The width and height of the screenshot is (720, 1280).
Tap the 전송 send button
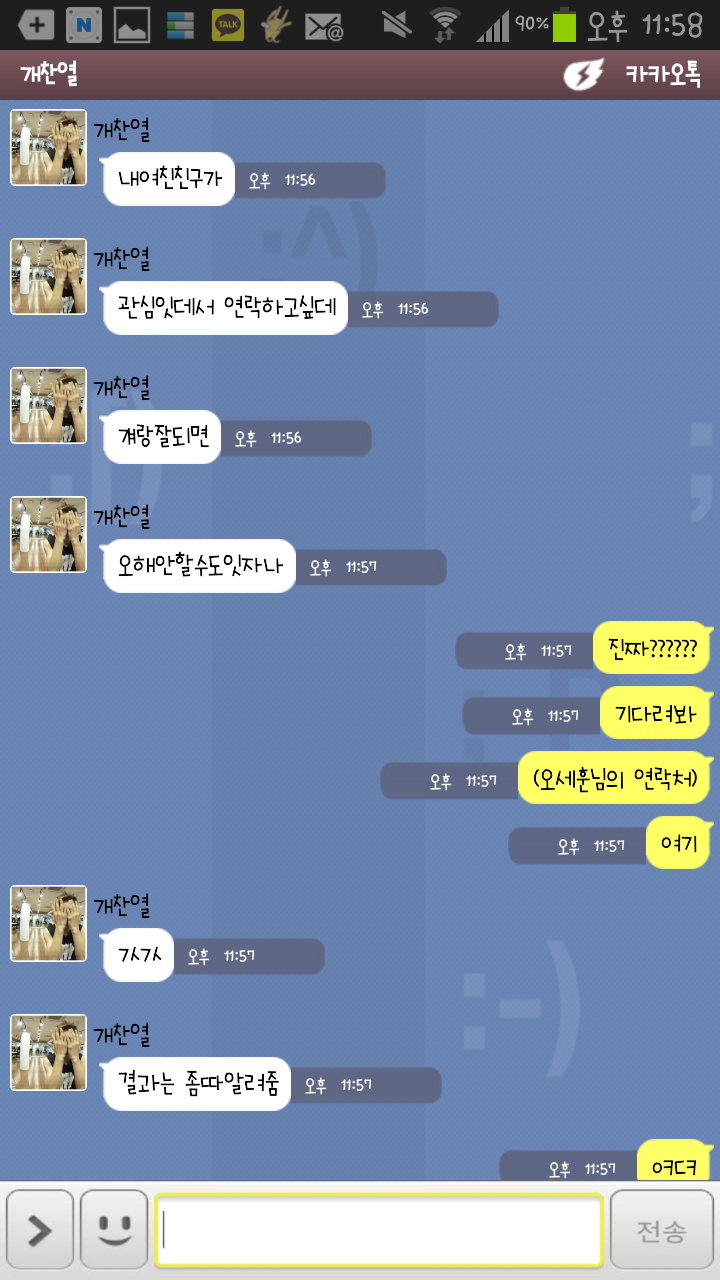point(662,1230)
